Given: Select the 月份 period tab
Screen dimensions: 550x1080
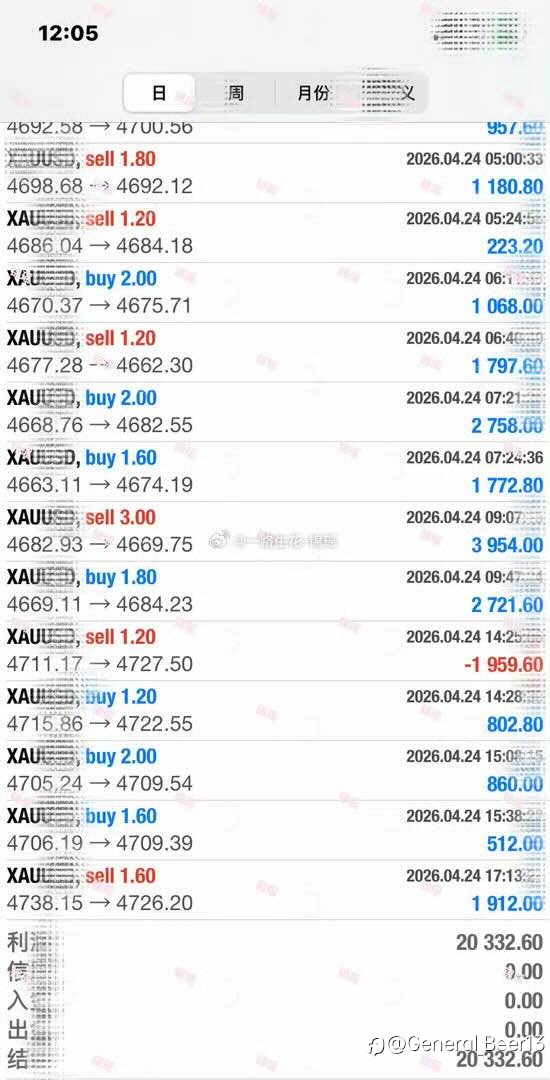Looking at the screenshot, I should coord(313,93).
